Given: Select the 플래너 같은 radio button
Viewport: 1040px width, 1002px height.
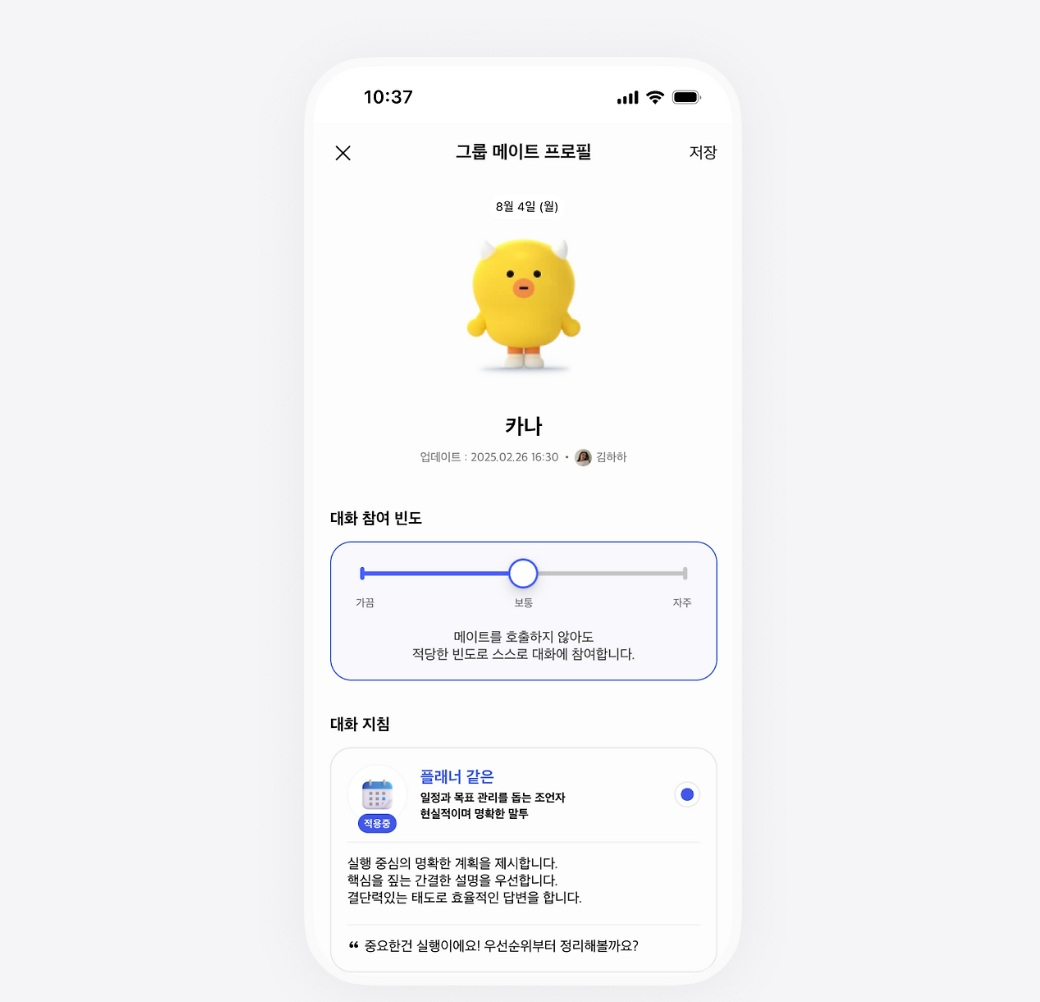Looking at the screenshot, I should pos(687,795).
